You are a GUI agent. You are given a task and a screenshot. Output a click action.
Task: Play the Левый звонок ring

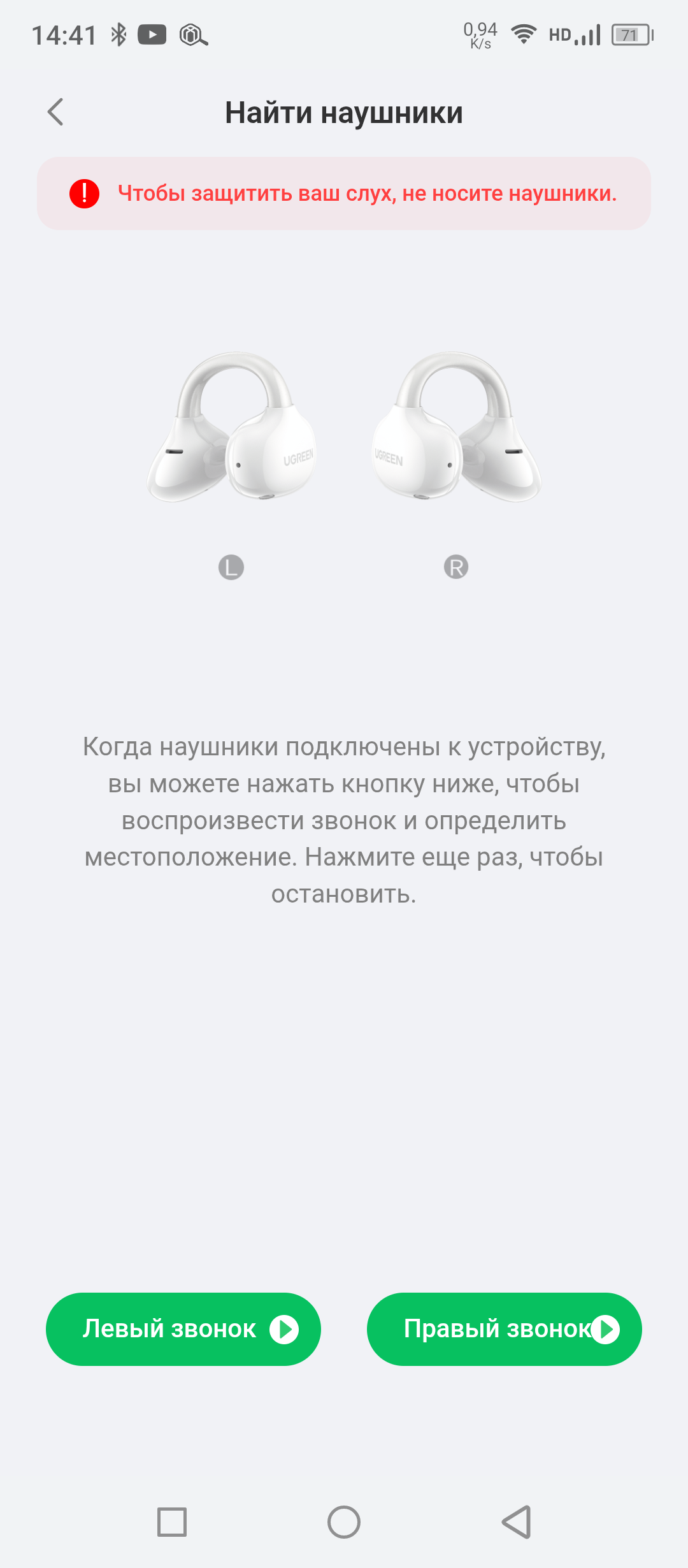coord(183,1329)
